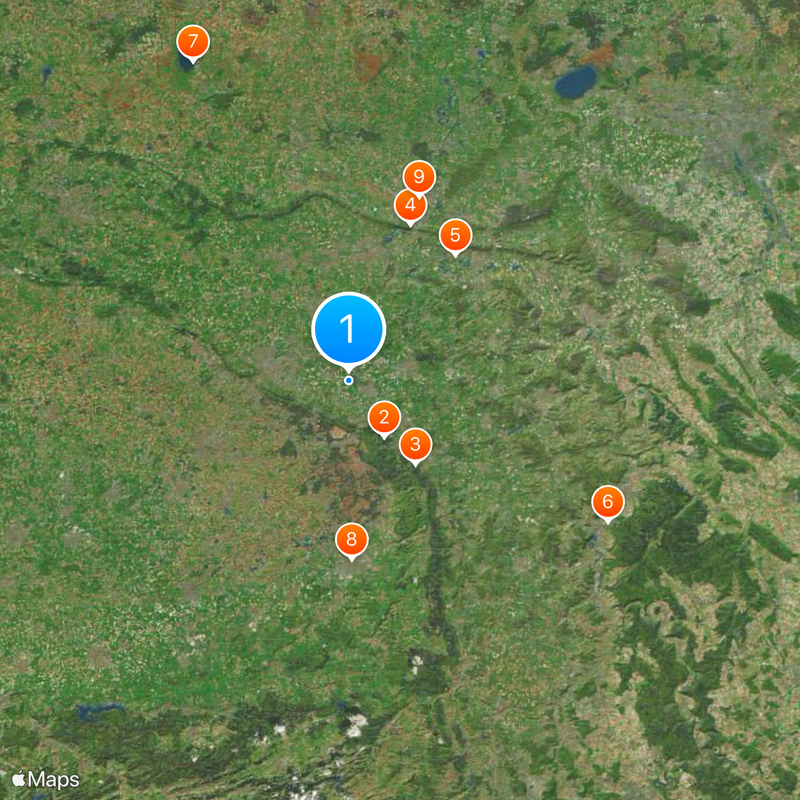Open map pin number 3
The height and width of the screenshot is (800, 800).
tap(416, 444)
